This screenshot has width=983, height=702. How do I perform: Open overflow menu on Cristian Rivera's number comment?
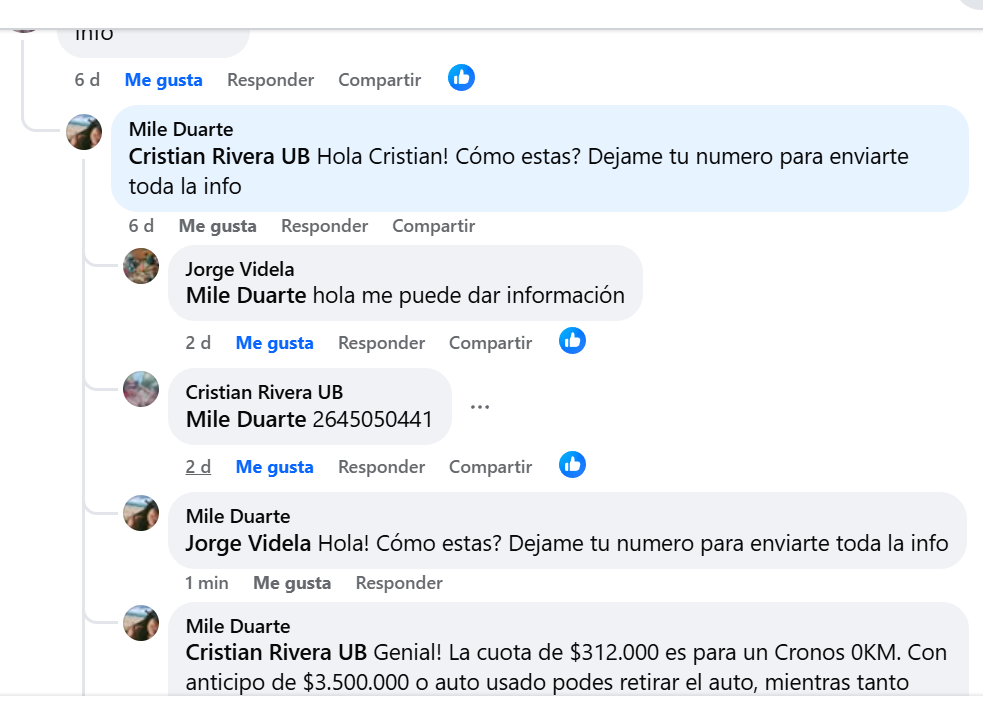pyautogui.click(x=480, y=407)
